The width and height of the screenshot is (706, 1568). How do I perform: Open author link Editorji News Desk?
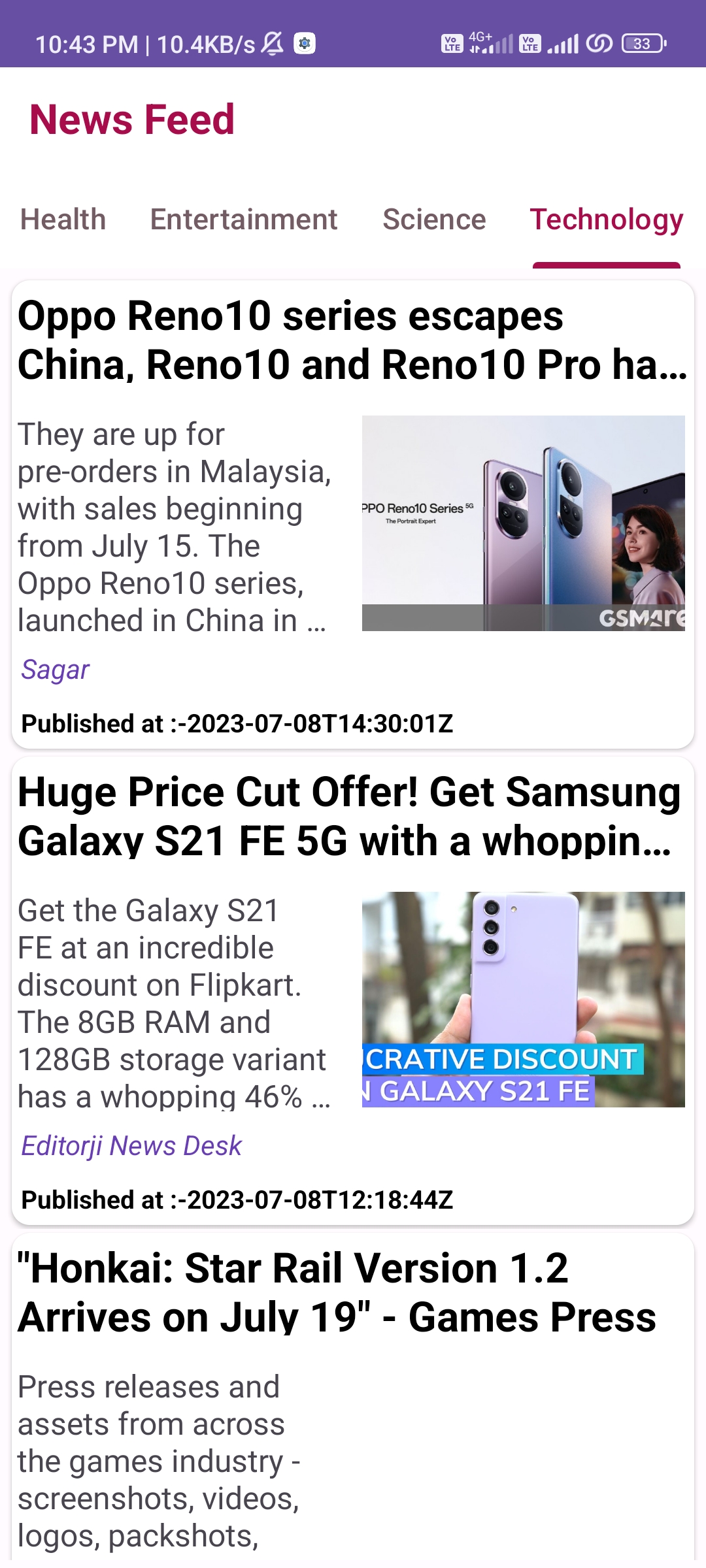pos(131,1145)
